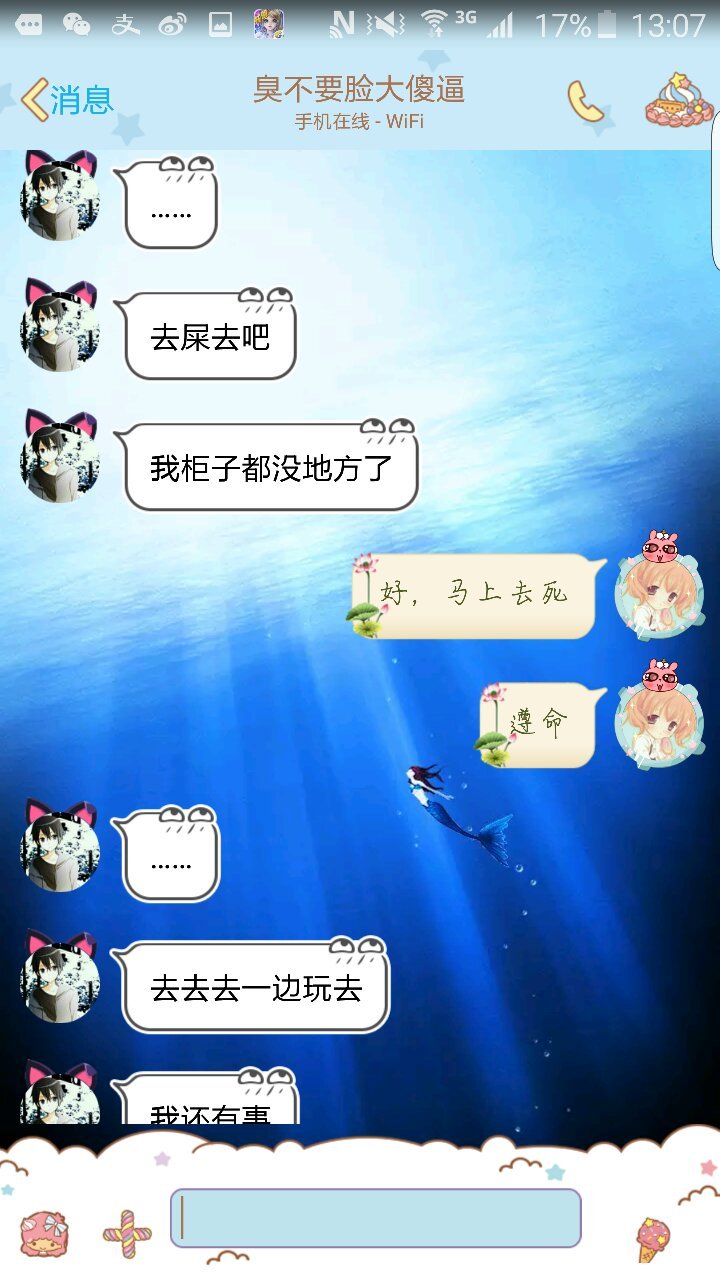Open chat settings cake icon
The height and width of the screenshot is (1280, 720).
(679, 100)
